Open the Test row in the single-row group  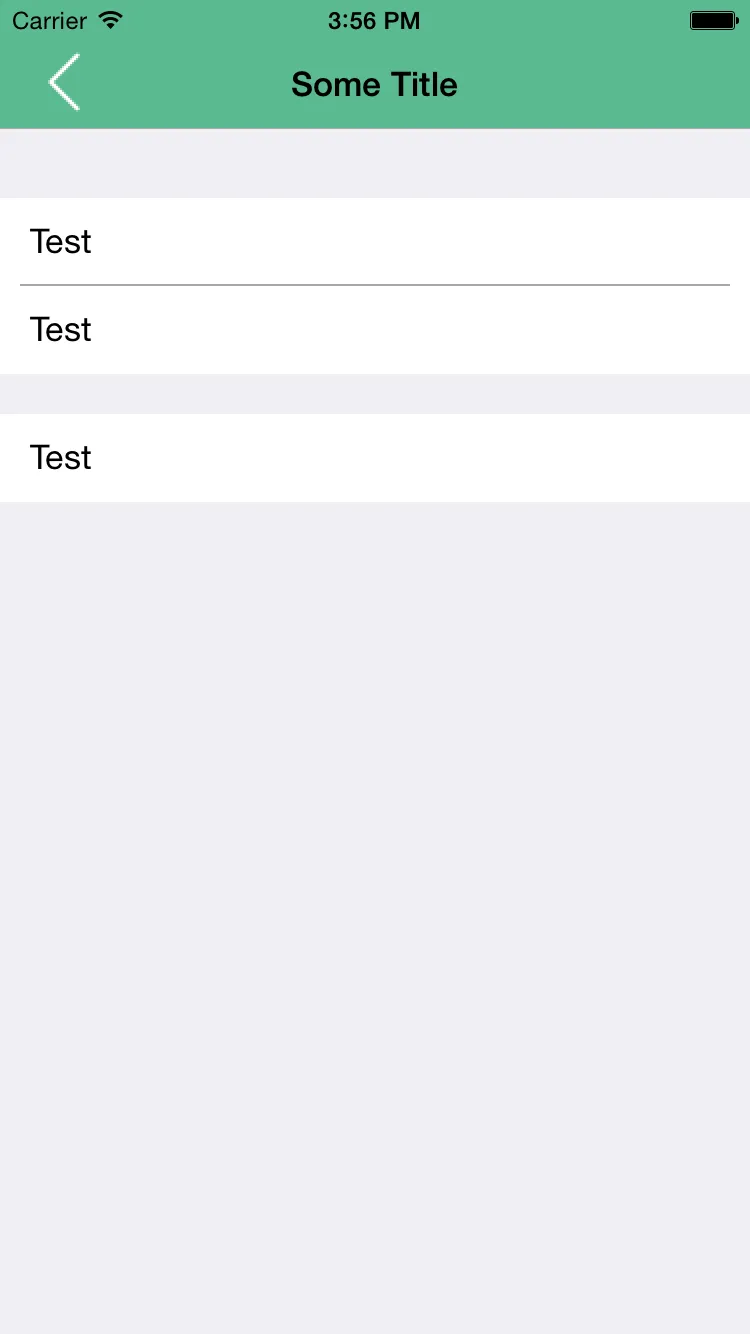(374, 458)
